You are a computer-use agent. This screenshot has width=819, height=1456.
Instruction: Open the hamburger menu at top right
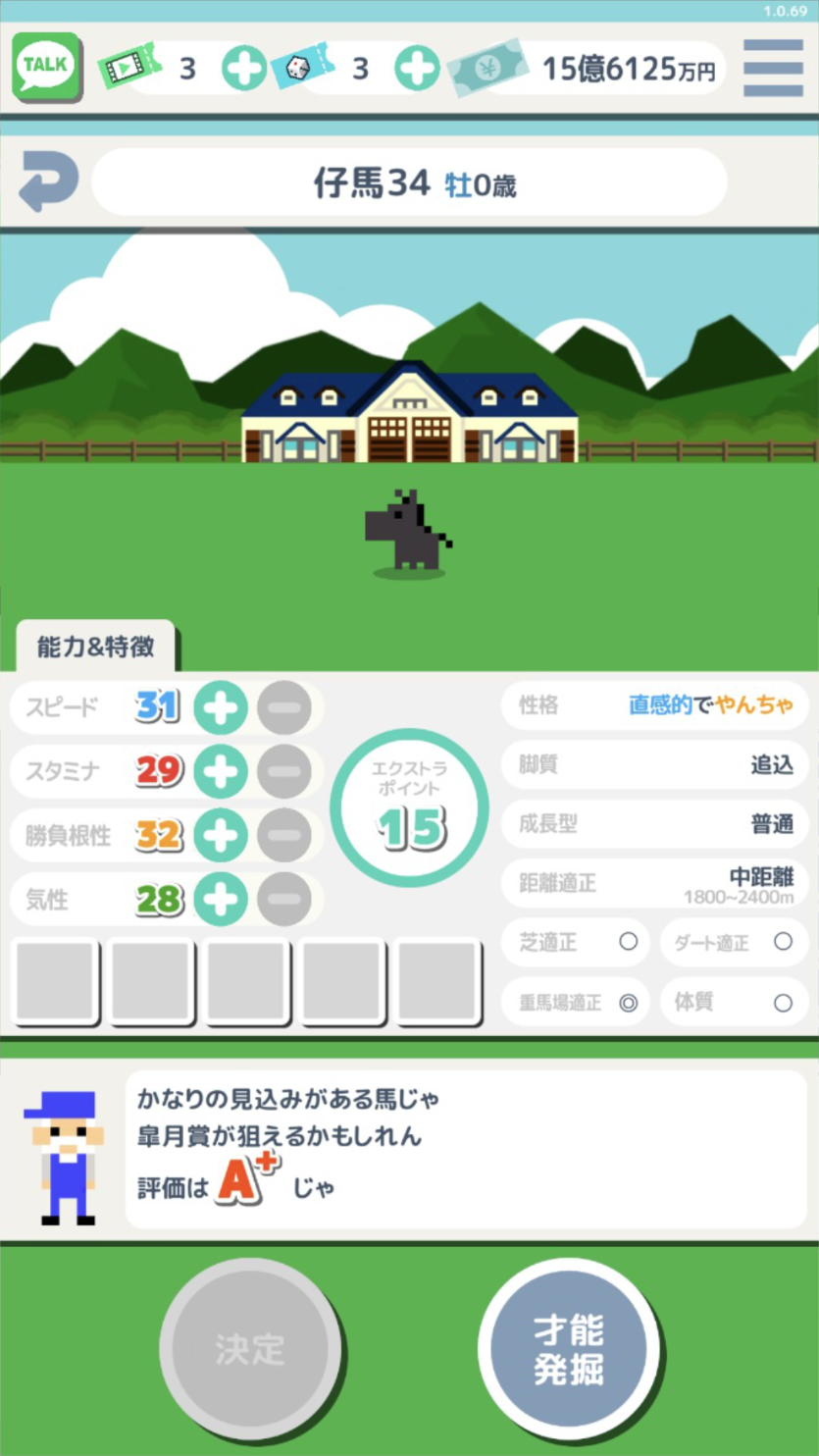(774, 67)
